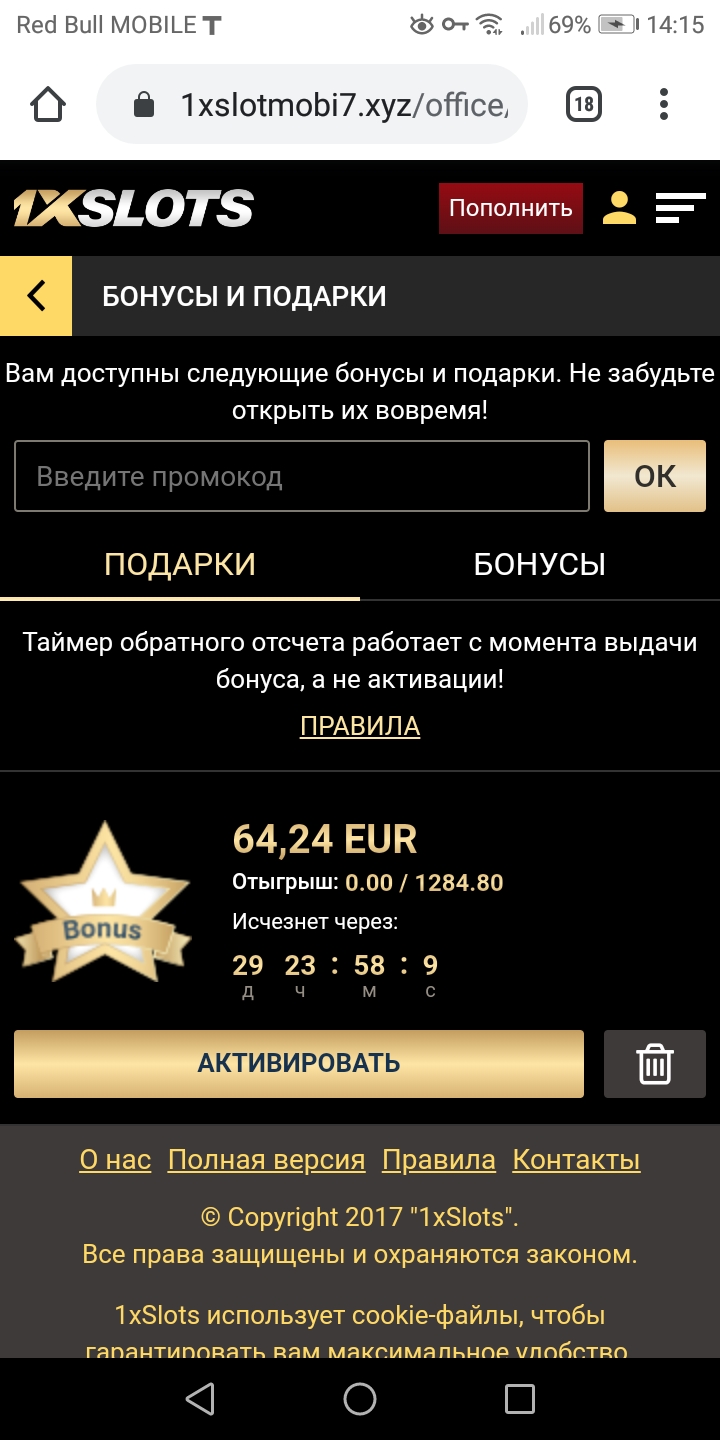Screen dimensions: 720x1440
Task: Delete the bonus with trash icon
Action: coord(655,1063)
